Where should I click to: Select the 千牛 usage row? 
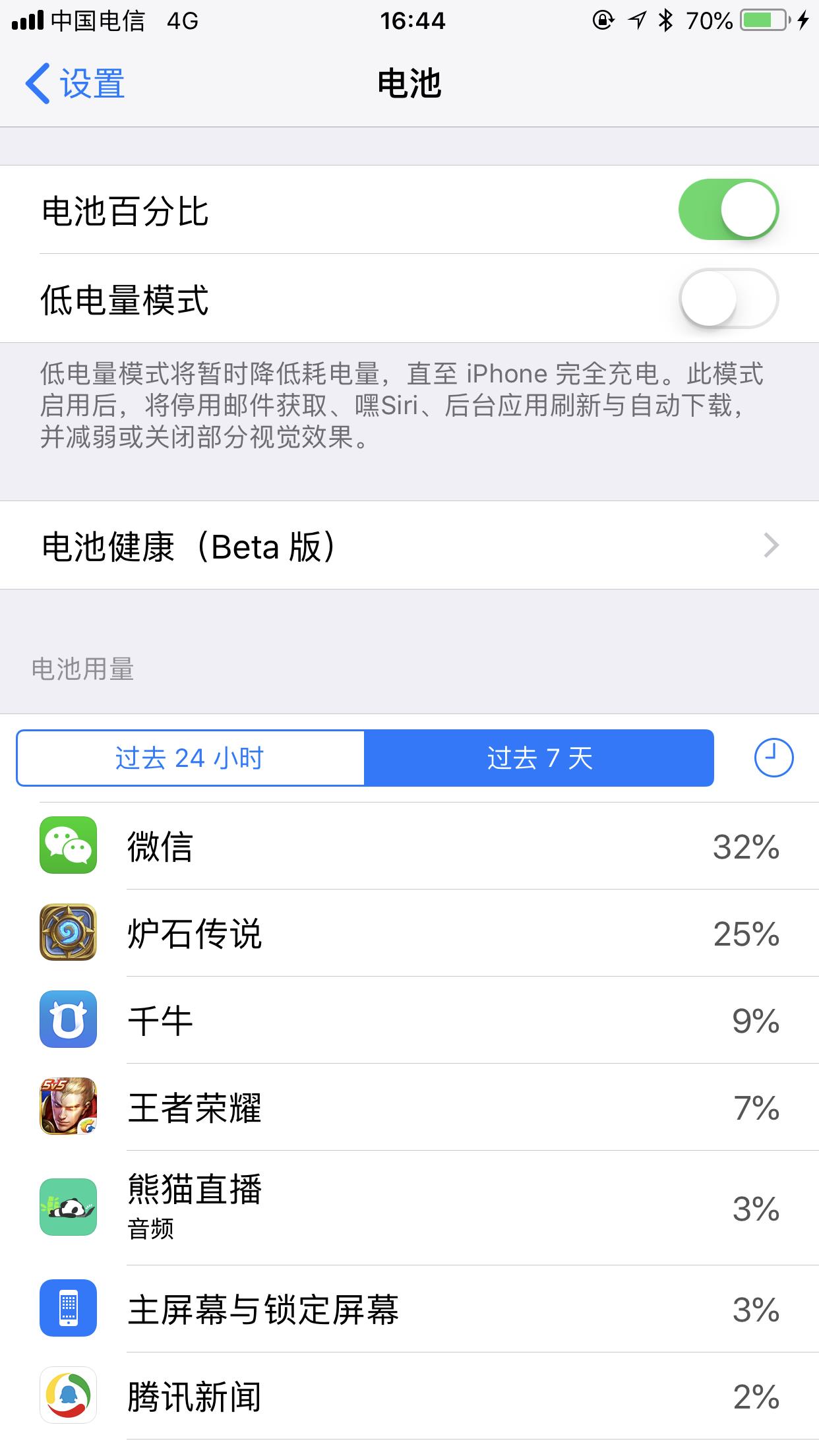tap(409, 1020)
